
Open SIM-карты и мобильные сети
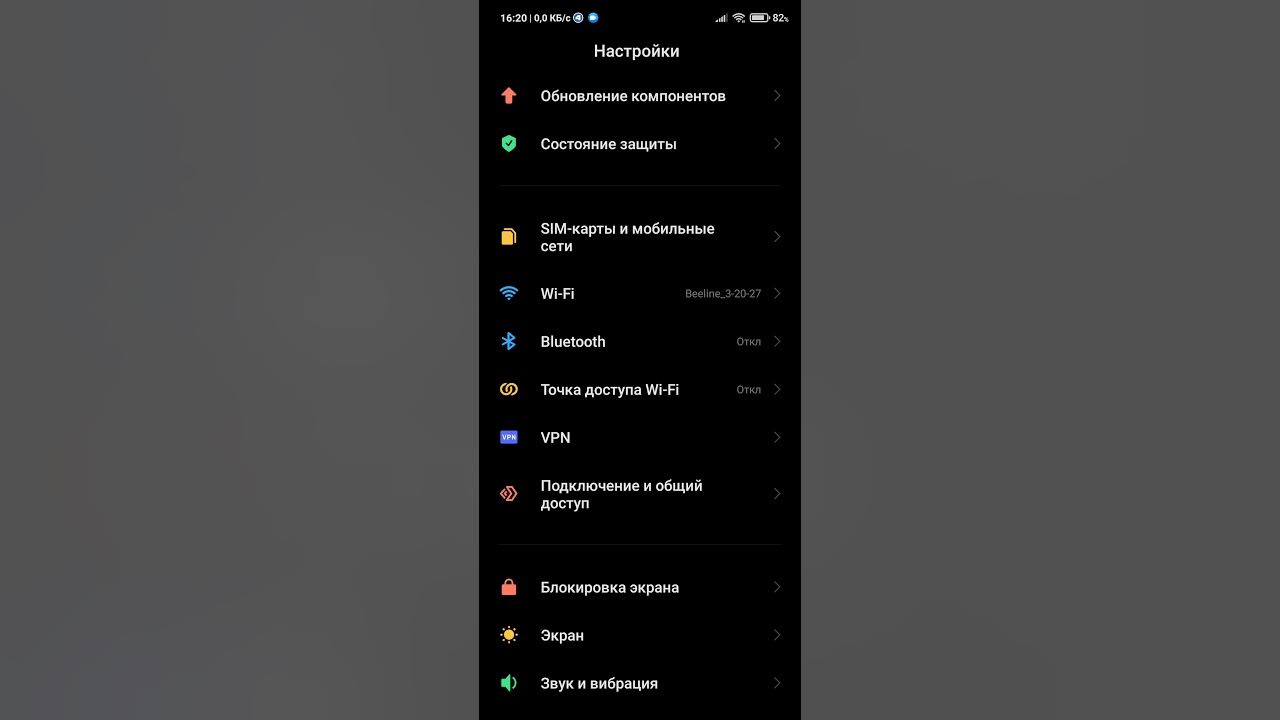pyautogui.click(x=640, y=237)
